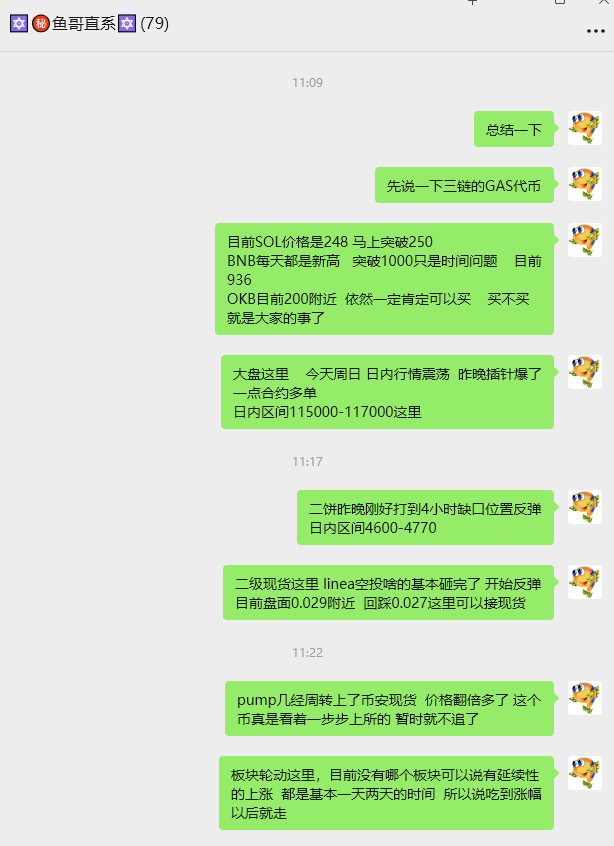
Task: Open avatar beside the 大盘这里 message
Action: click(x=584, y=372)
